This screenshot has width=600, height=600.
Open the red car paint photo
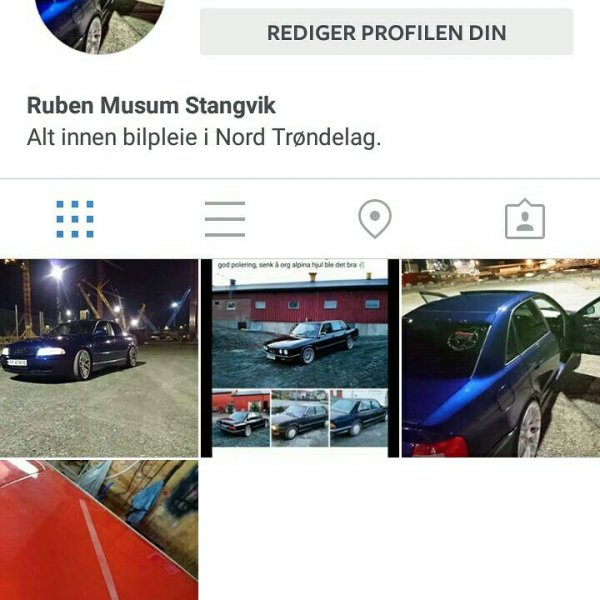99,530
